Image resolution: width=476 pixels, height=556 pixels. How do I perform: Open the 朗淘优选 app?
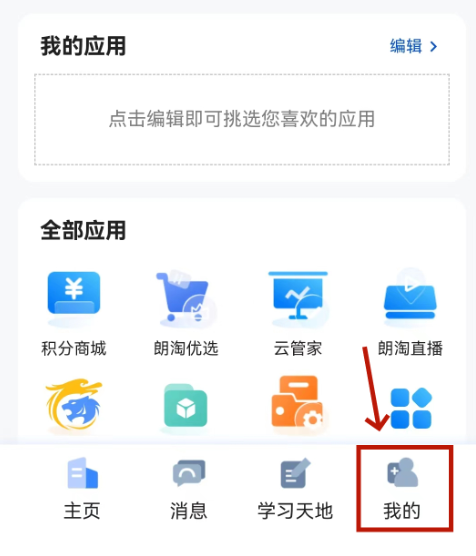186,313
